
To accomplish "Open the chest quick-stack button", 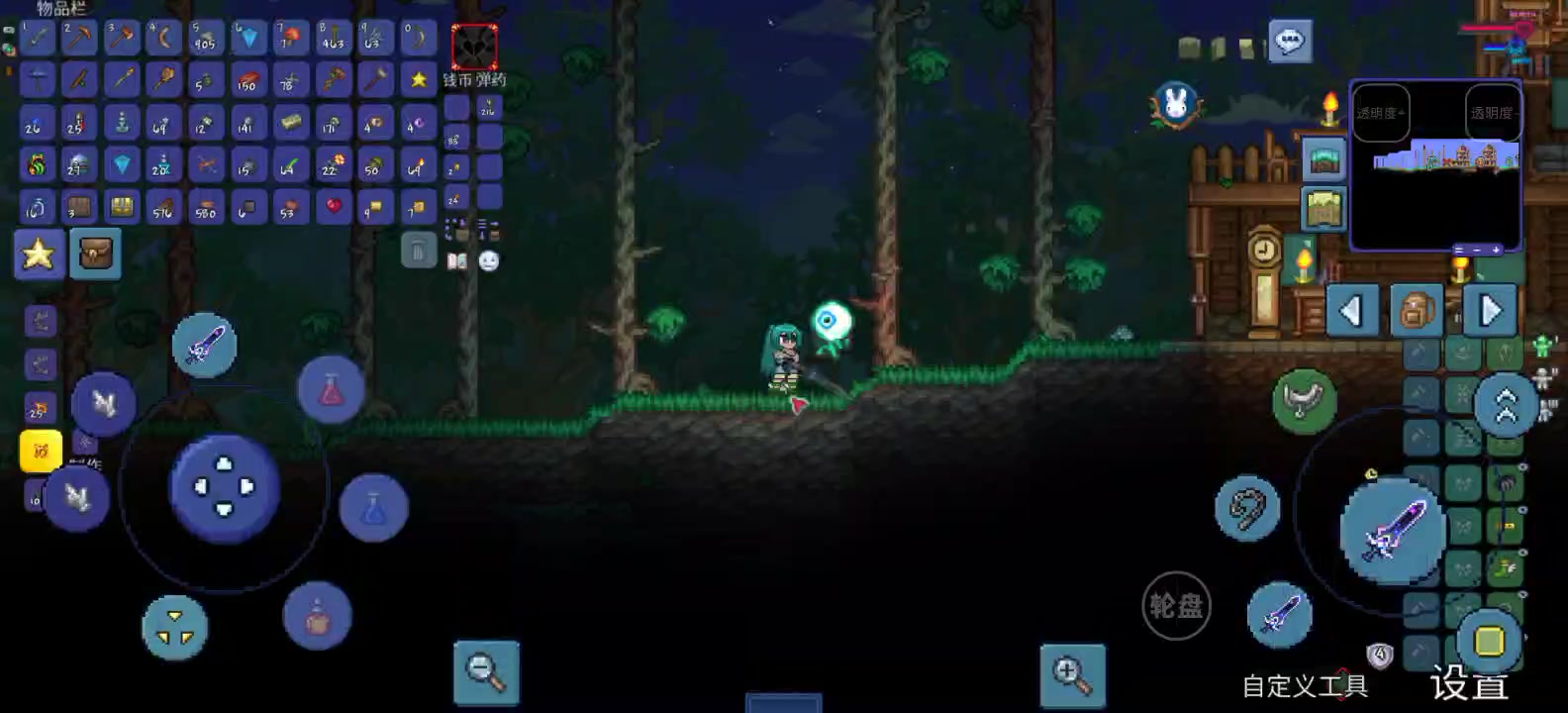I will [96, 255].
